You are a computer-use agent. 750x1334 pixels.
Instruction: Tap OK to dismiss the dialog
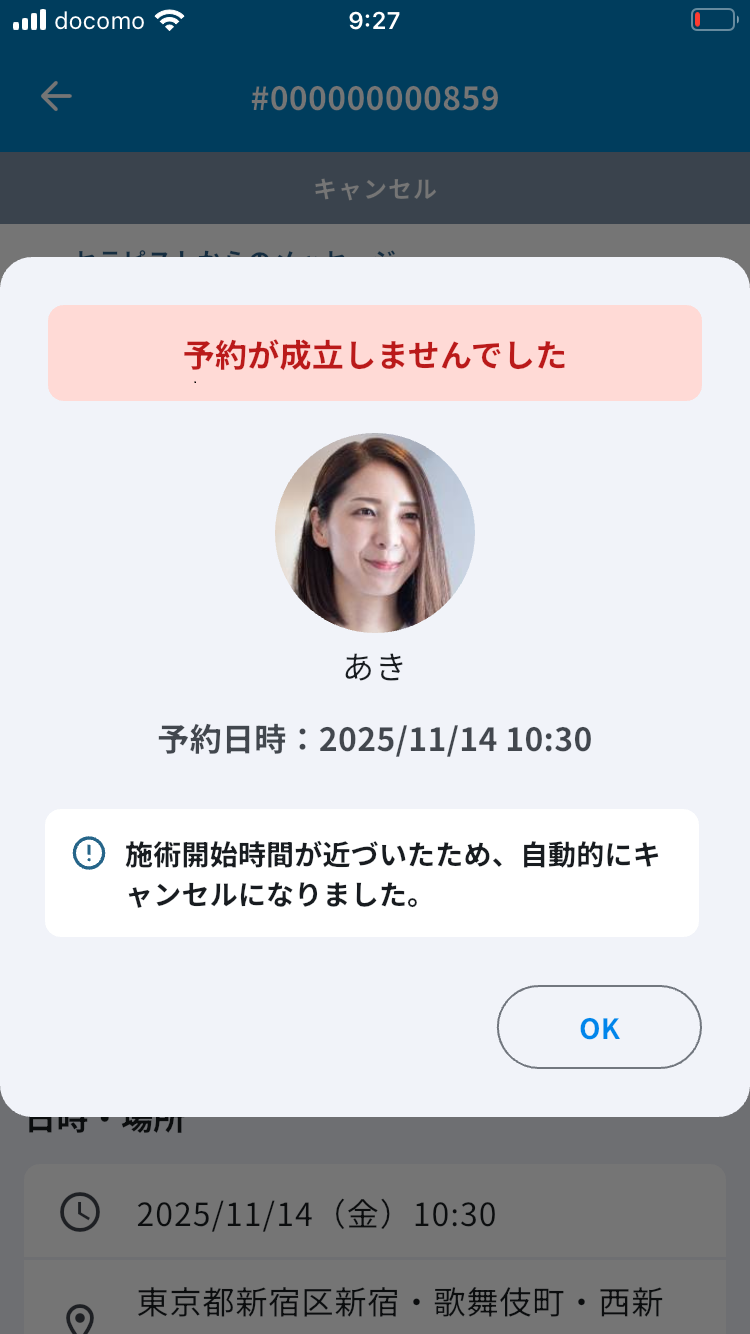point(599,1028)
